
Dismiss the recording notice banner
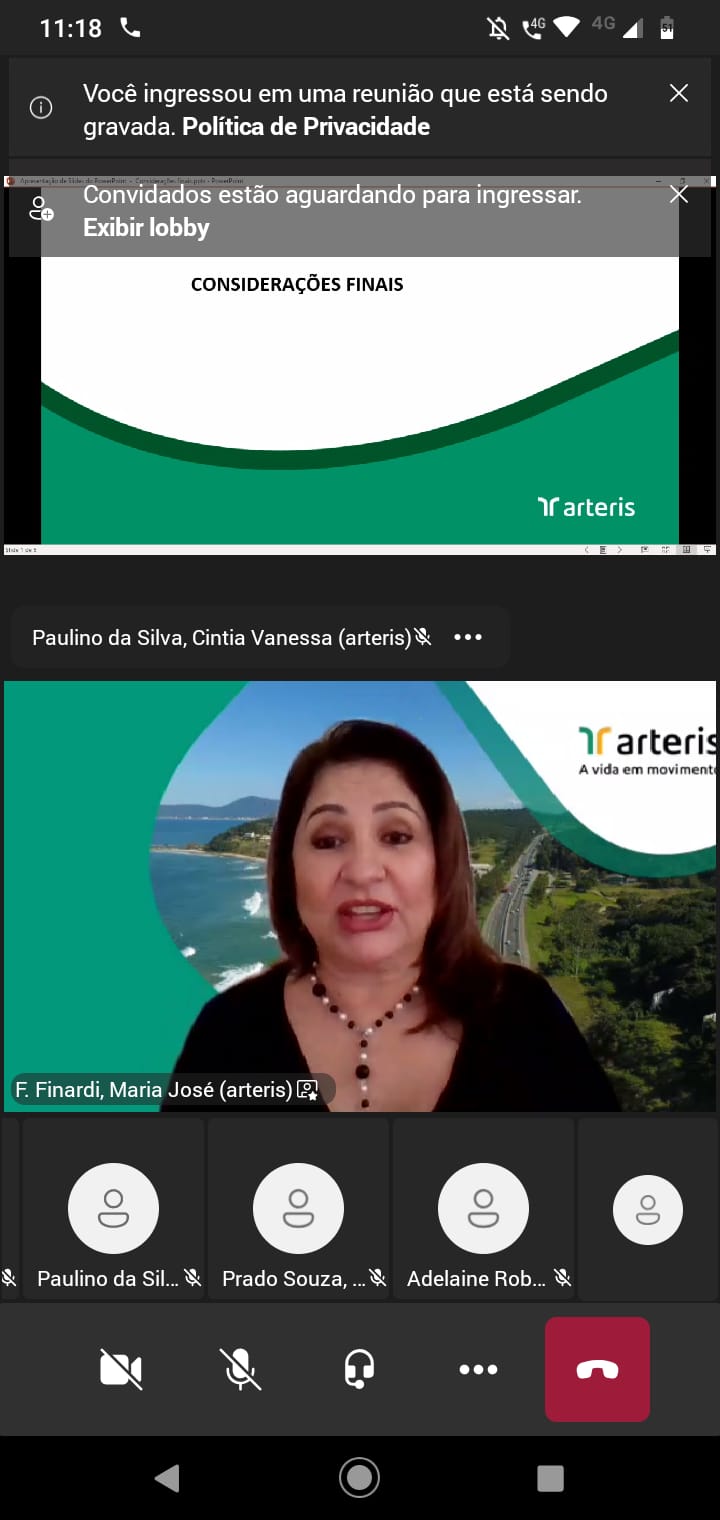pyautogui.click(x=678, y=94)
